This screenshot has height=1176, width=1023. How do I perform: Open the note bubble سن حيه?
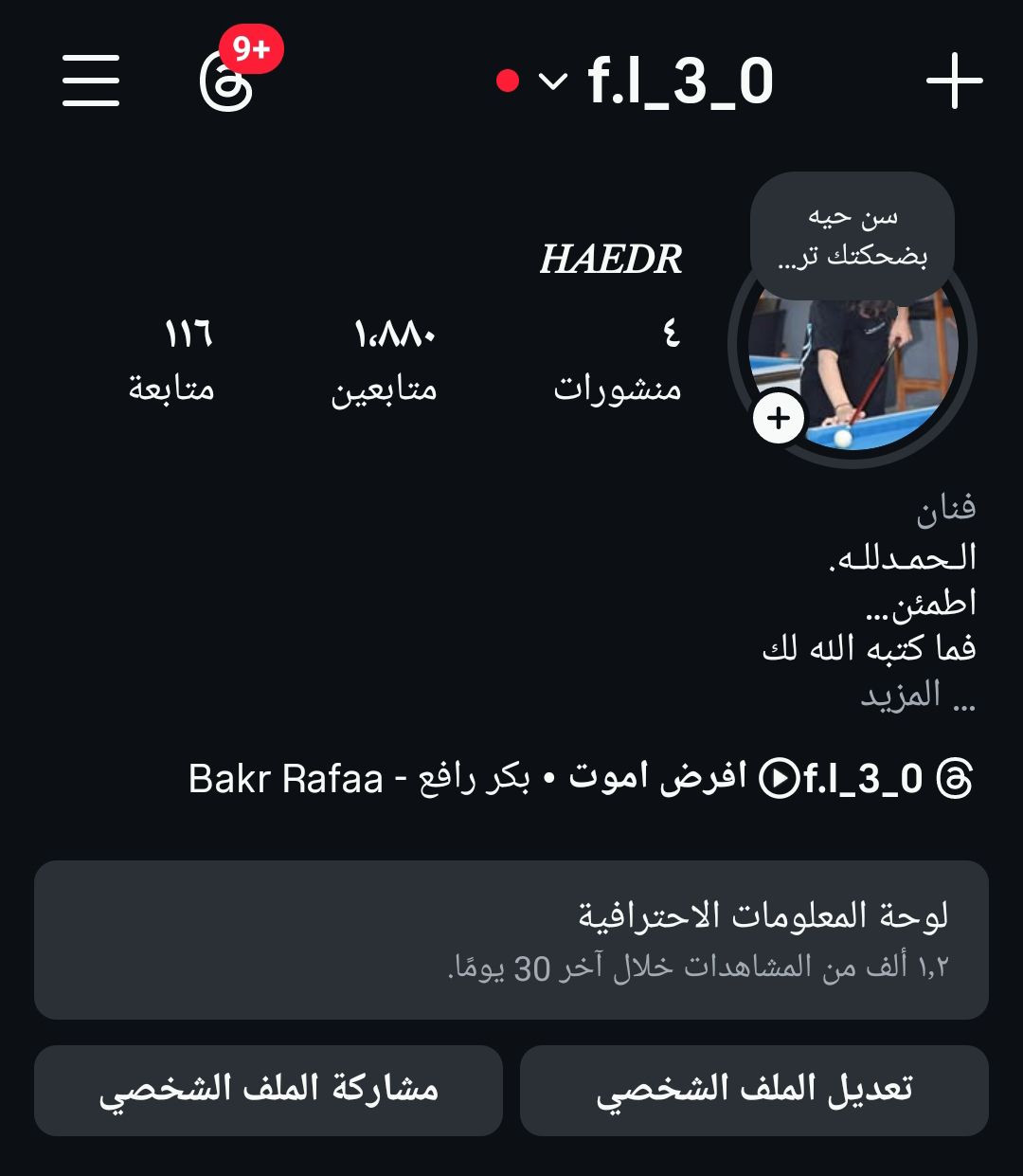(x=852, y=236)
